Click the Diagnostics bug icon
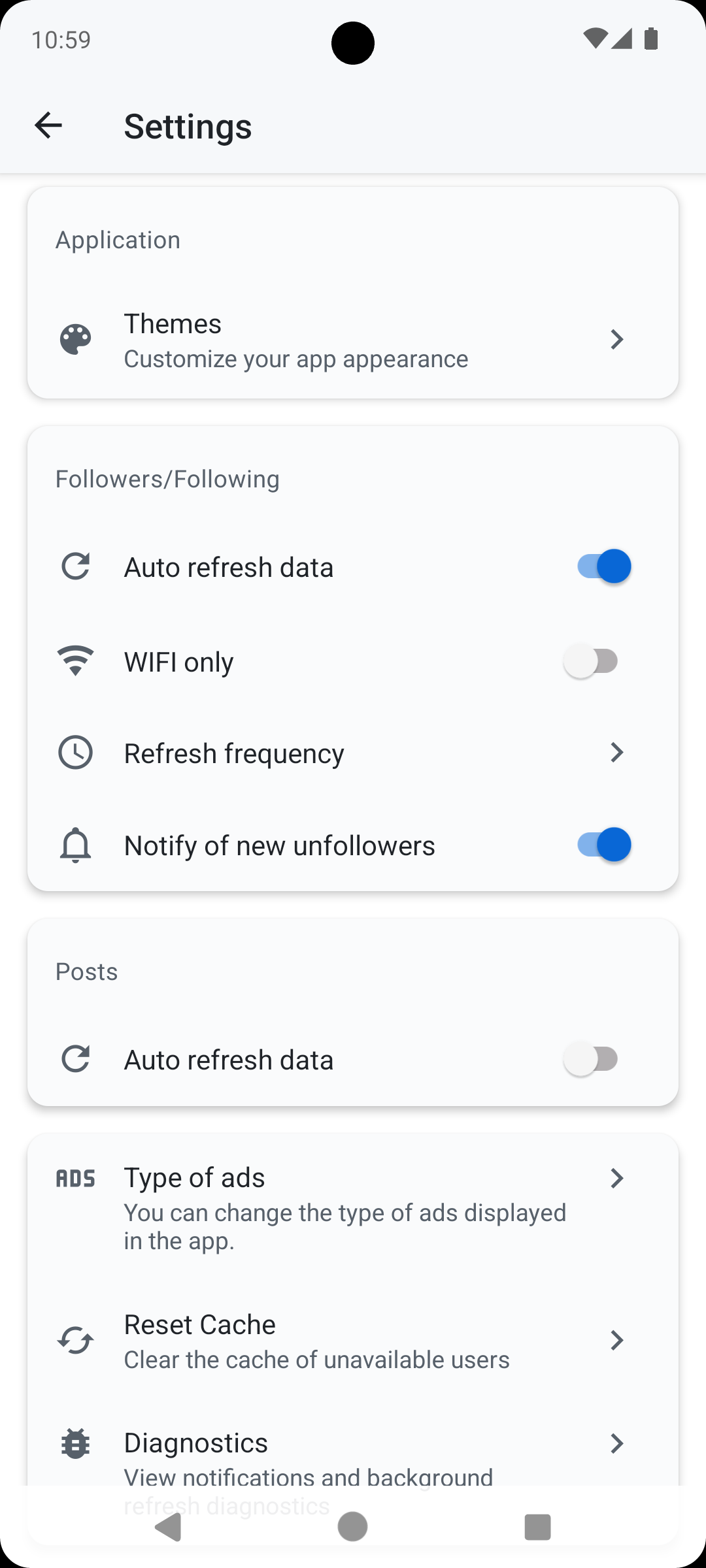The height and width of the screenshot is (1568, 706). (x=75, y=1444)
